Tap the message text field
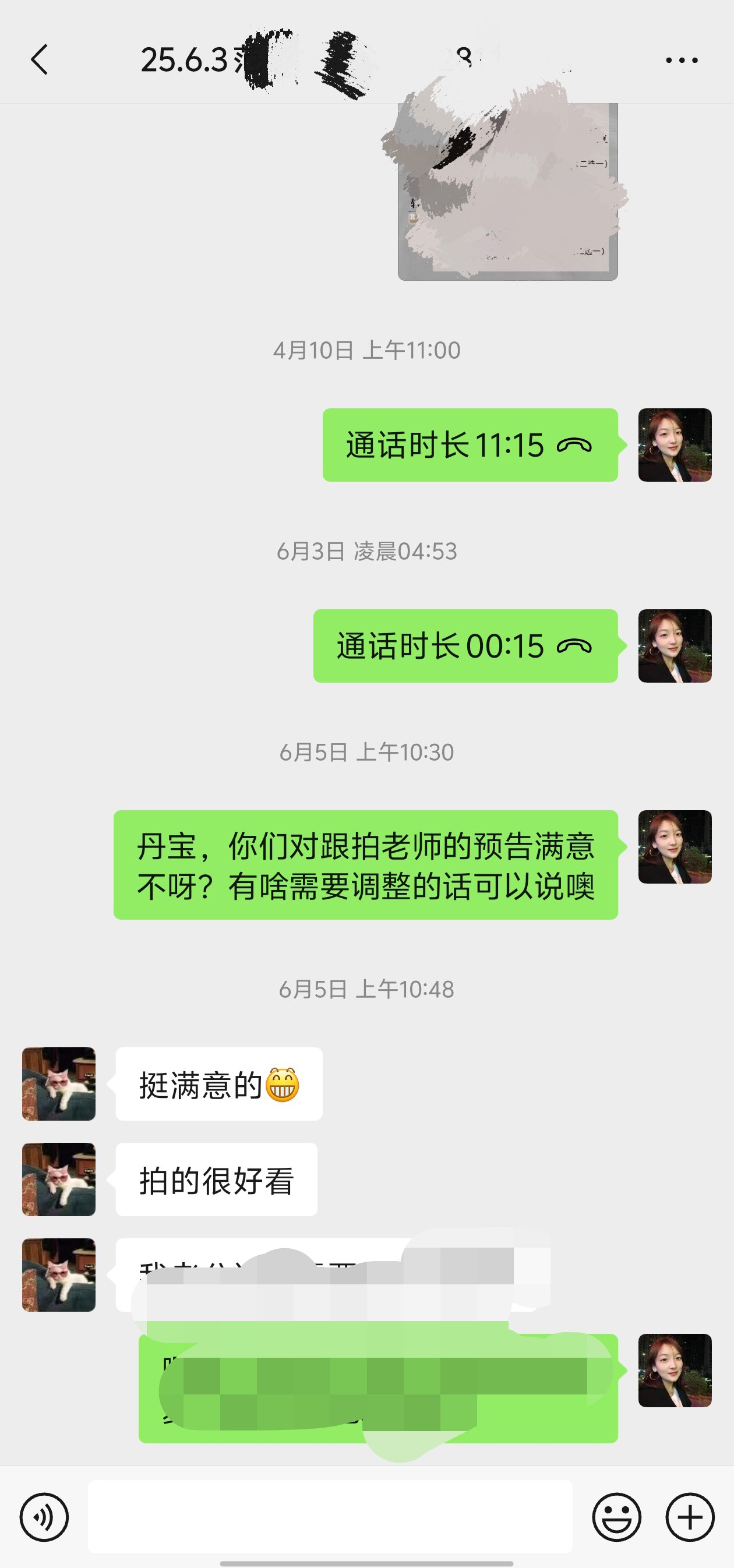The image size is (734, 1568). point(330,1516)
